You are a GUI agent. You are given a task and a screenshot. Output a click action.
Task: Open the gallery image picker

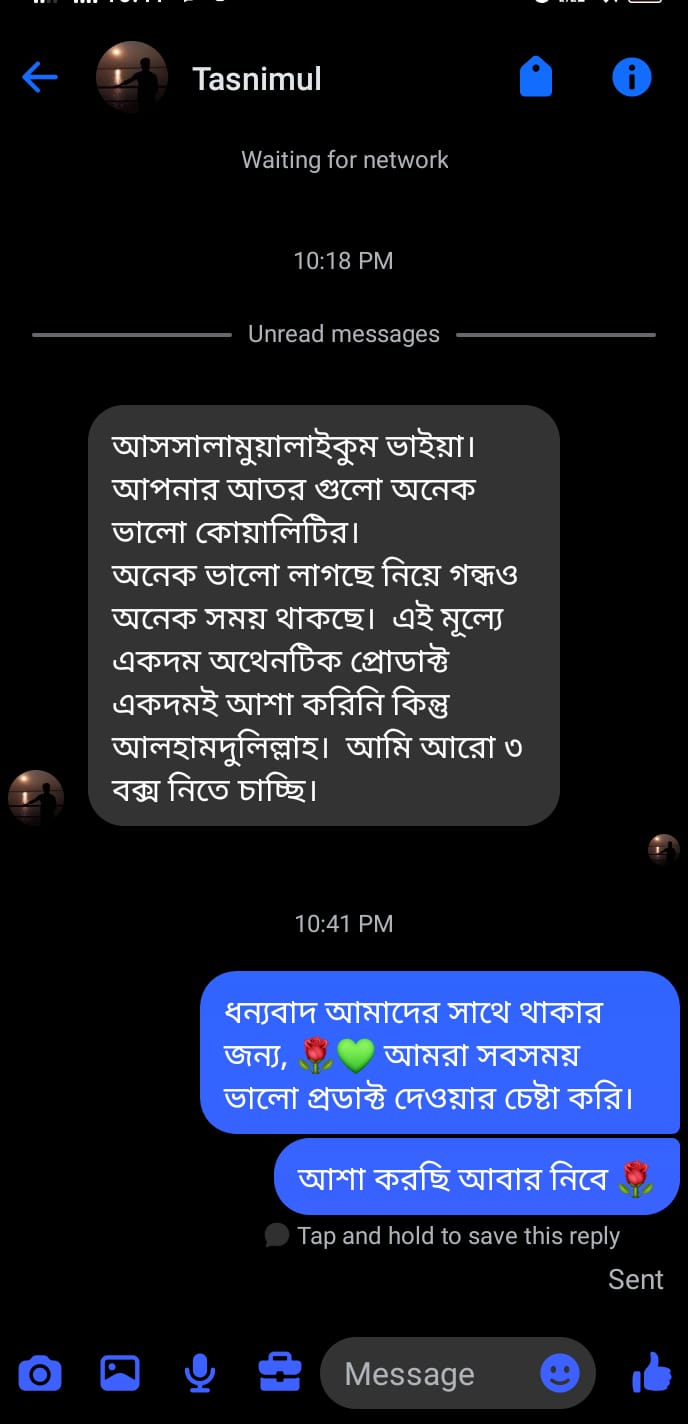(x=120, y=1372)
